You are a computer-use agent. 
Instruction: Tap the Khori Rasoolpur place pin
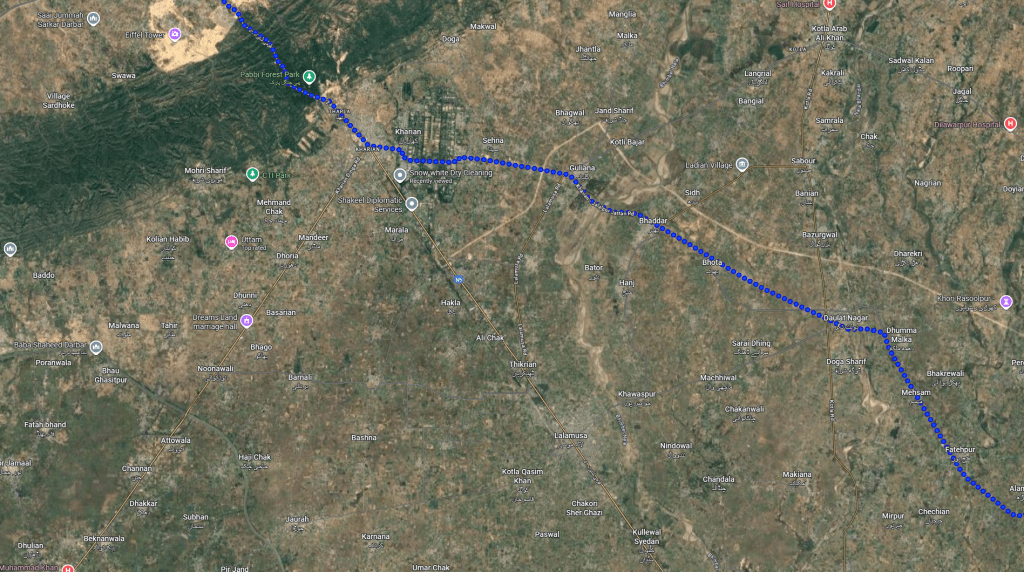pos(1005,301)
